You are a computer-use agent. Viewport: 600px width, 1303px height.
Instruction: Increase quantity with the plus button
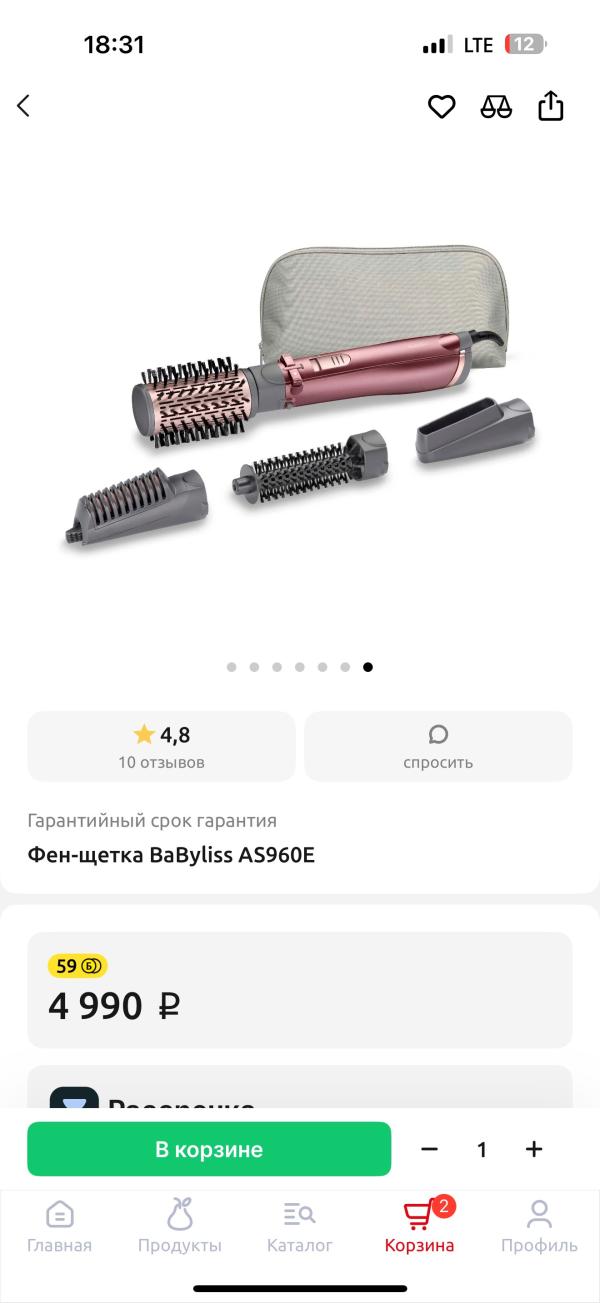point(534,1149)
